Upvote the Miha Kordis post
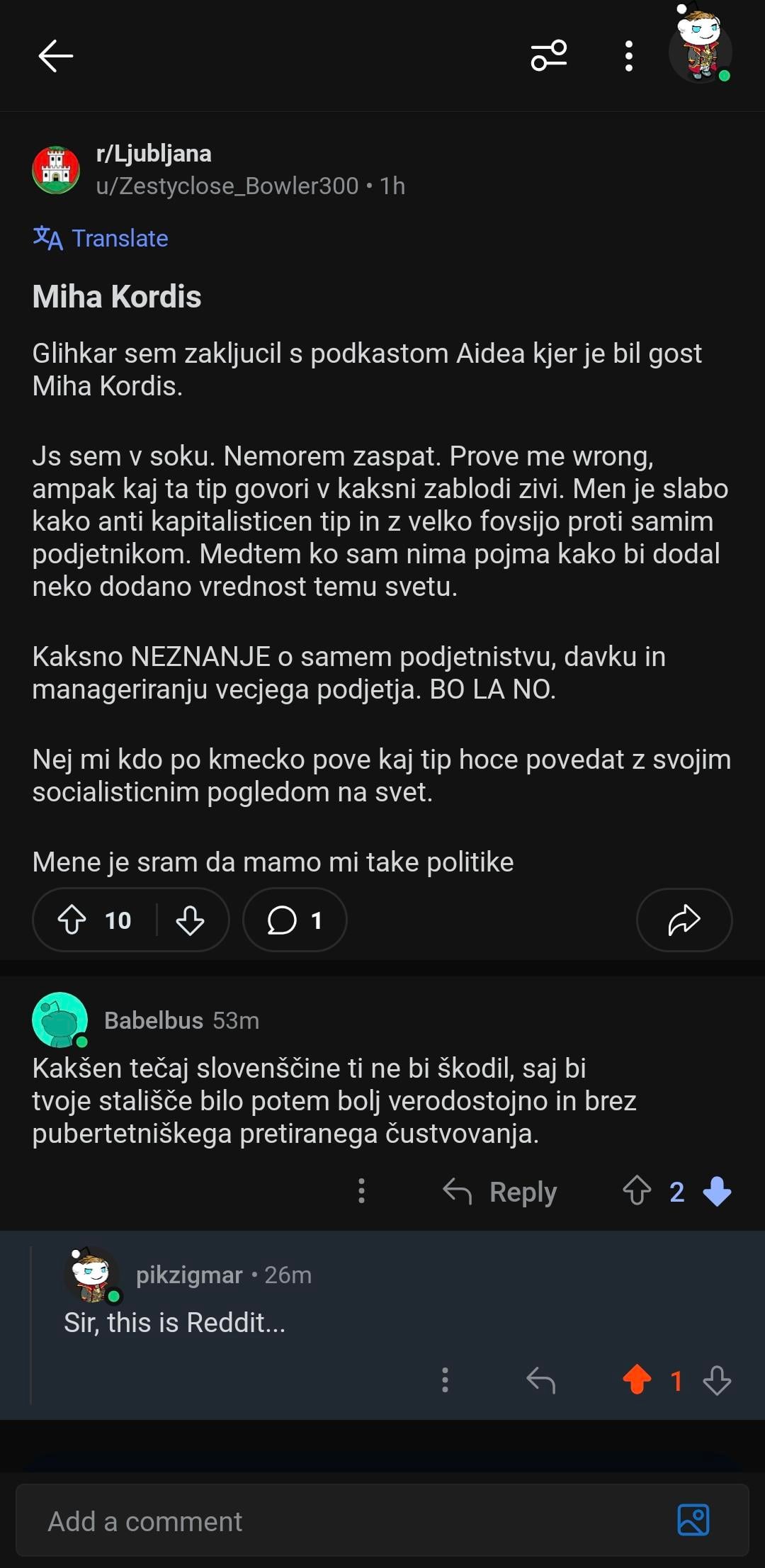Viewport: 765px width, 1568px height. click(x=72, y=920)
